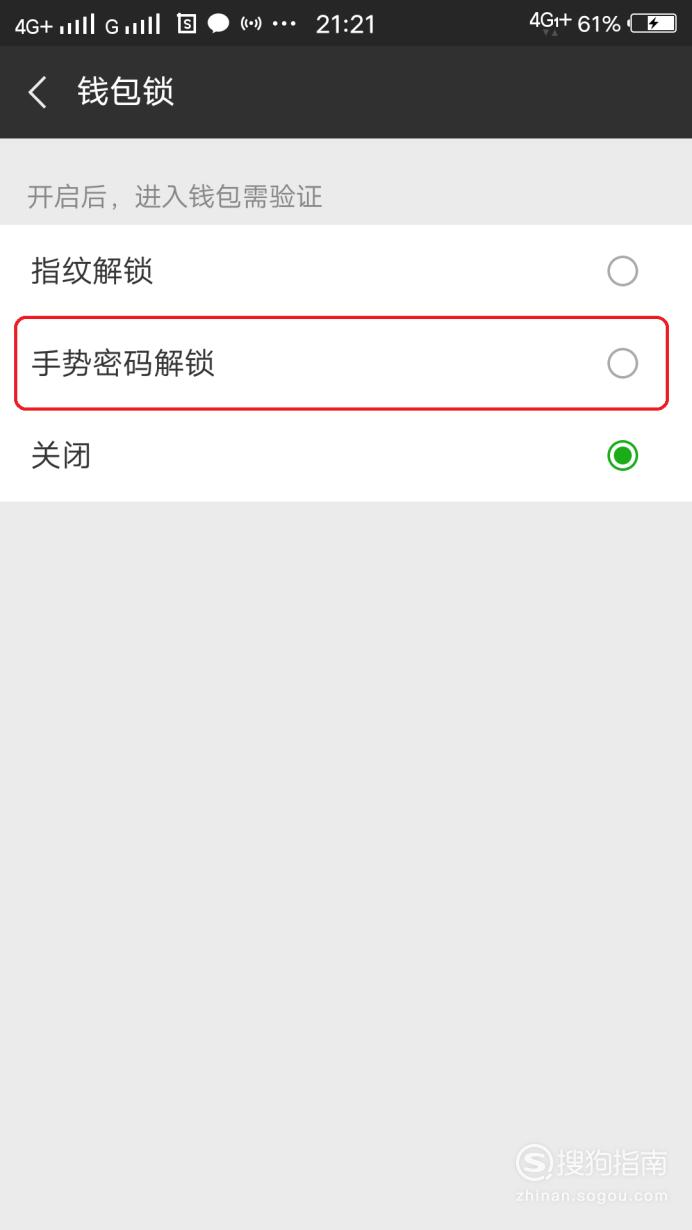The width and height of the screenshot is (692, 1230).
Task: Choose 手势密码解锁 option
Action: pos(346,363)
